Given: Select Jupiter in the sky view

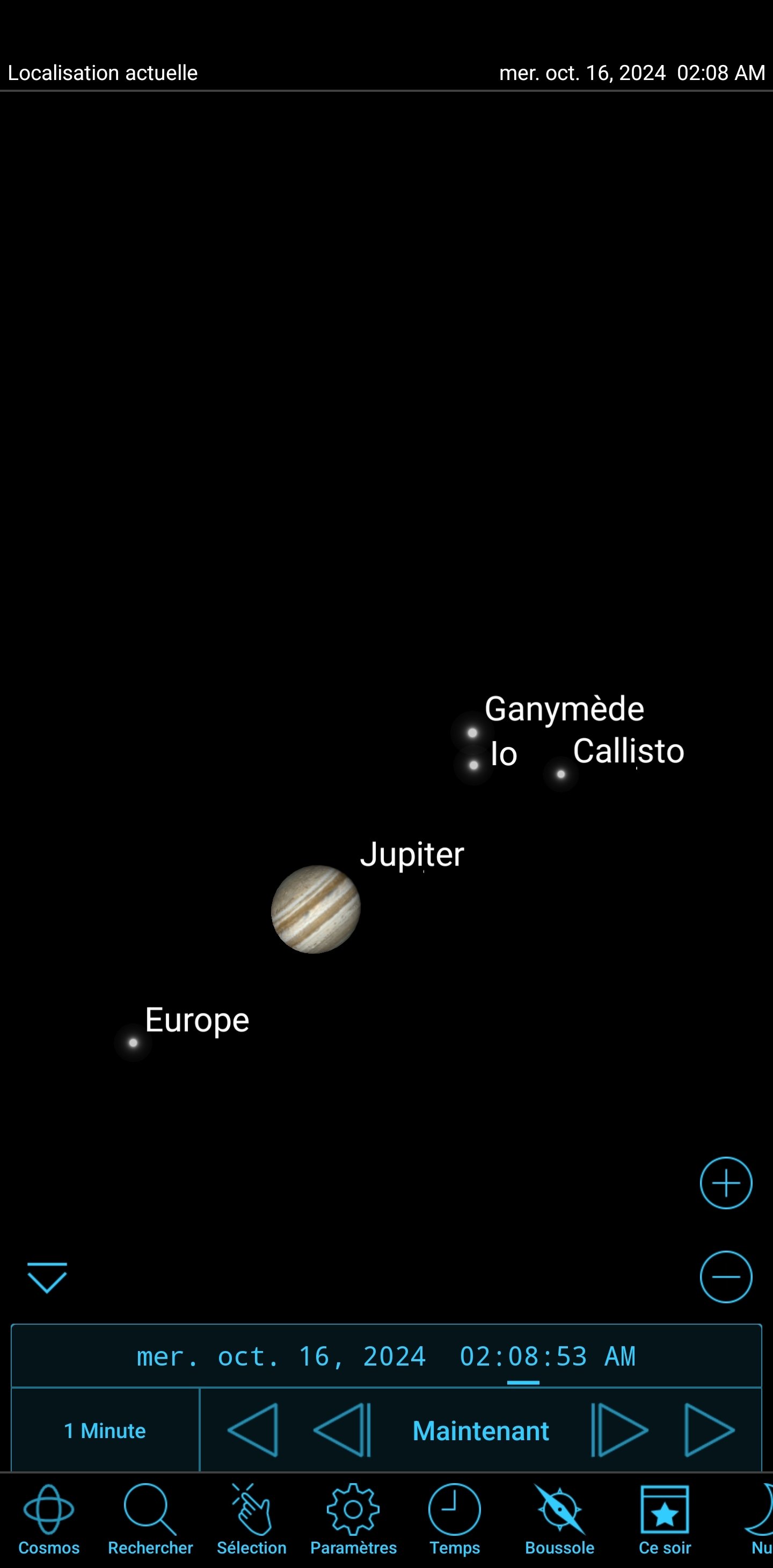Looking at the screenshot, I should (x=315, y=910).
